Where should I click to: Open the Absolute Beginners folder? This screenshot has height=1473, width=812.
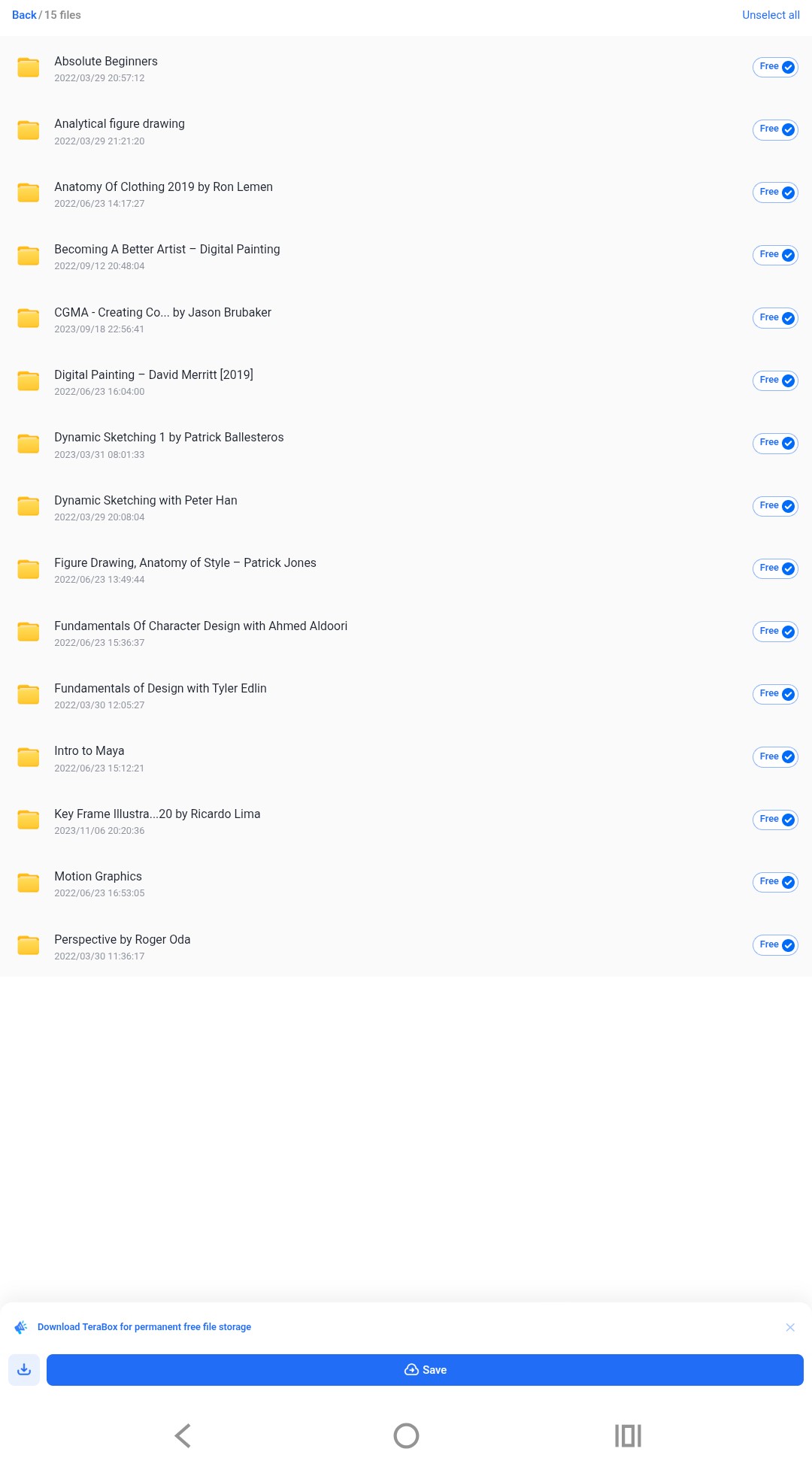tap(106, 62)
